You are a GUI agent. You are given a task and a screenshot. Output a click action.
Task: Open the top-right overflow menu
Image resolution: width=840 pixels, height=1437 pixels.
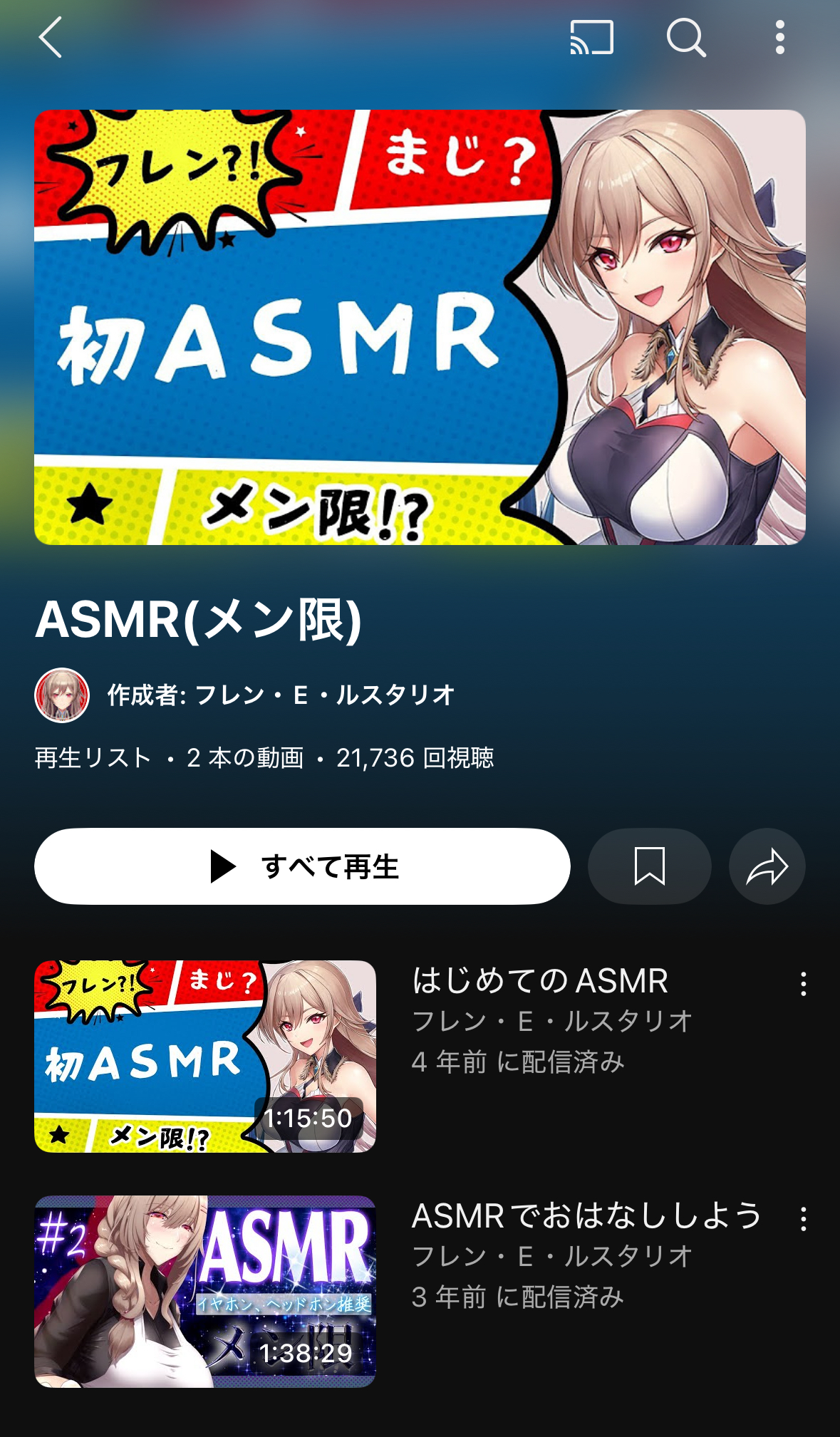coord(780,37)
